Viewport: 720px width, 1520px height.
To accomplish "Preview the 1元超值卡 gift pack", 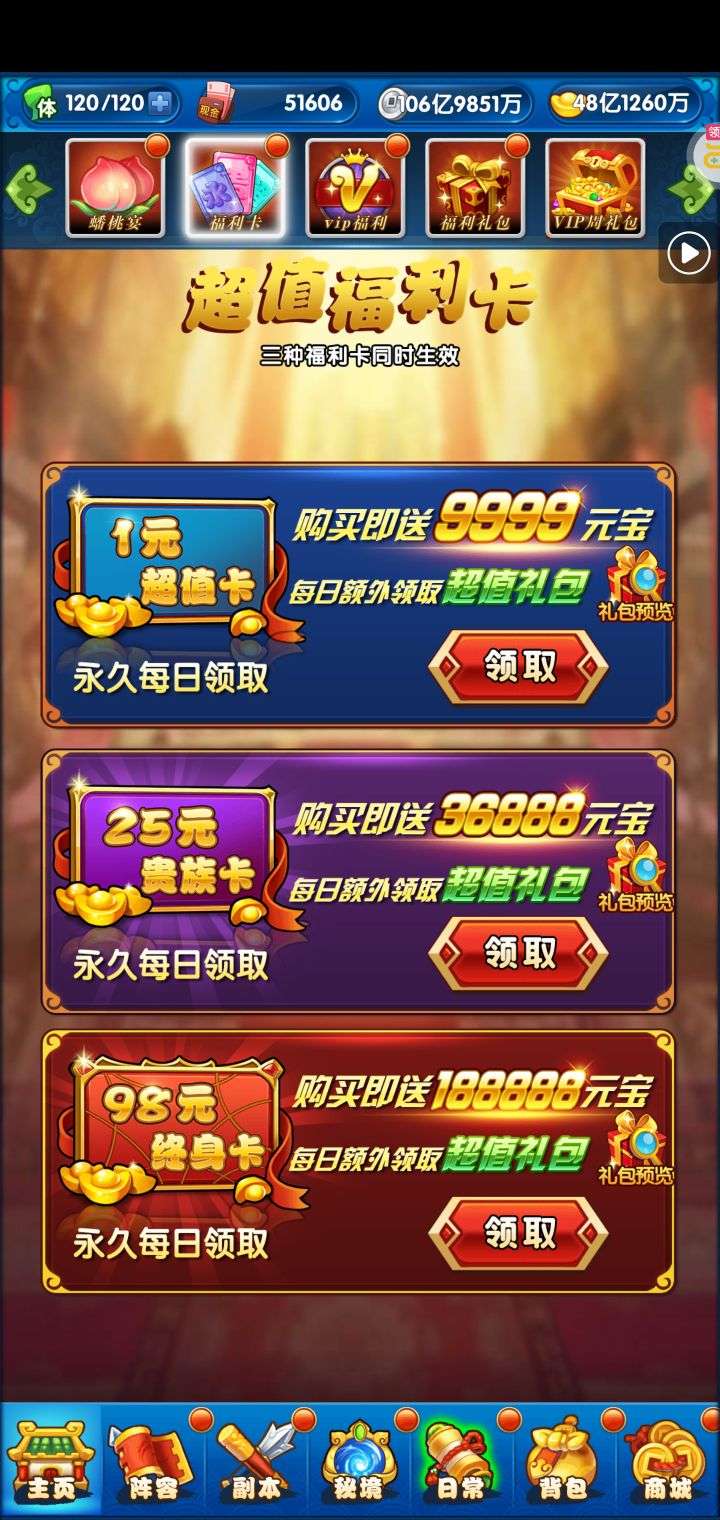I will pos(636,585).
